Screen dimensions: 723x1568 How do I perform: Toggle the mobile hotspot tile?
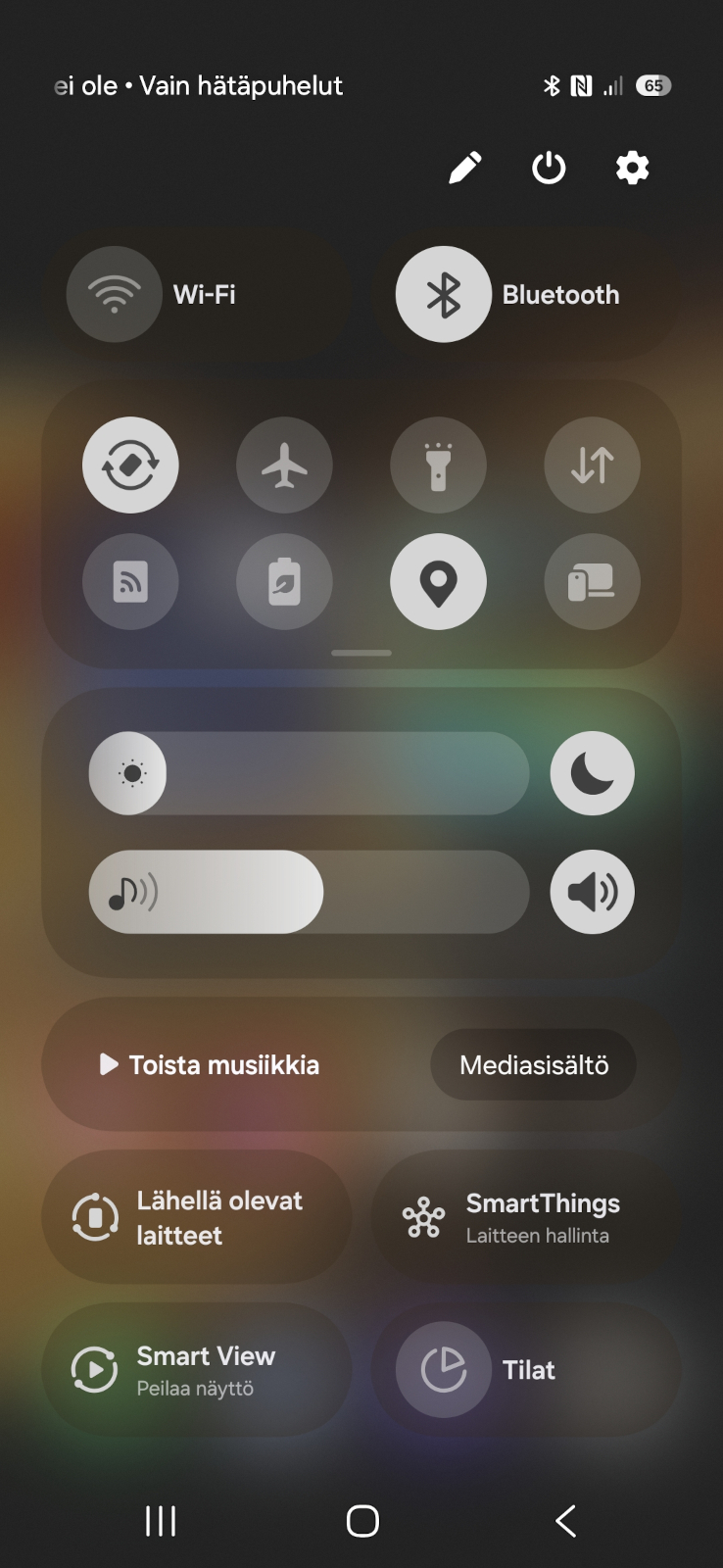pyautogui.click(x=130, y=582)
